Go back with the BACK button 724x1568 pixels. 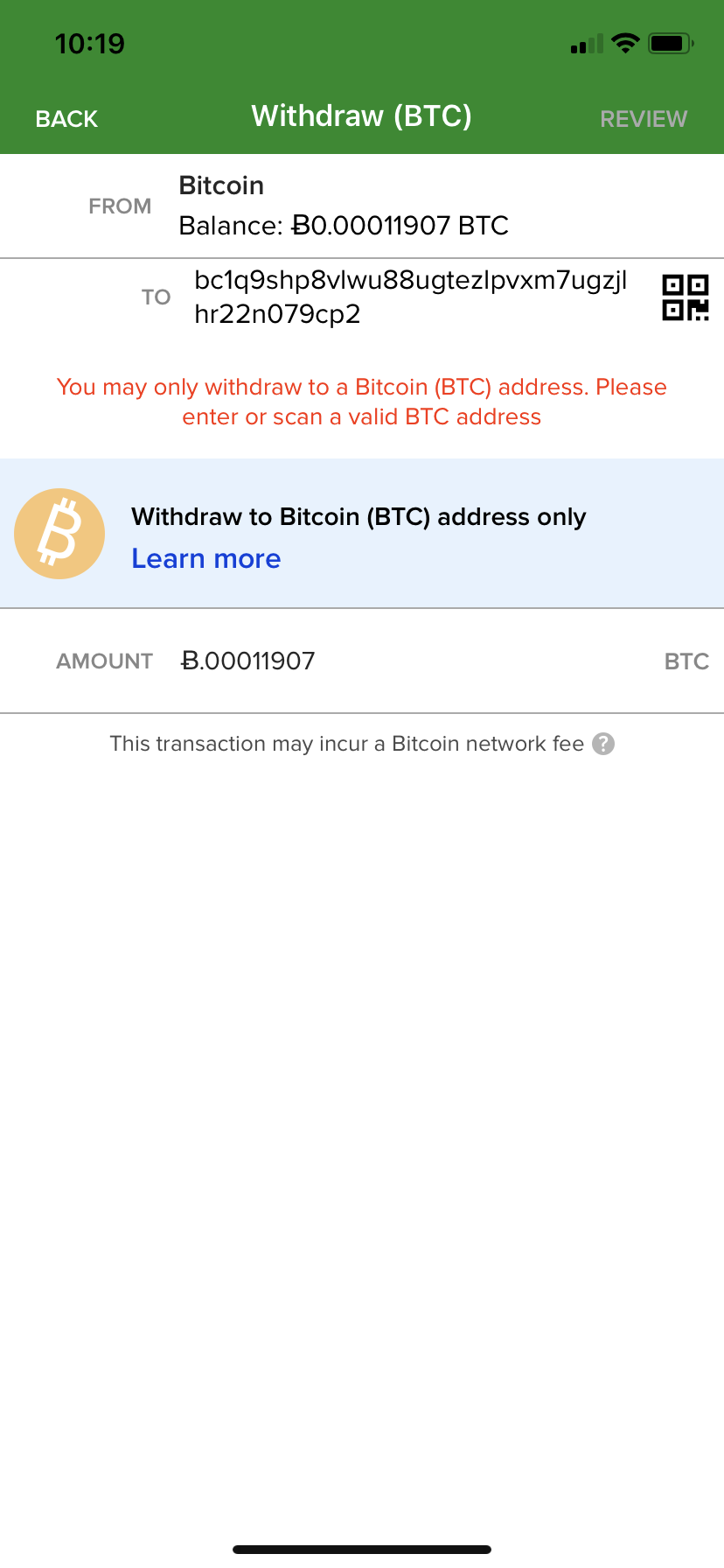coord(66,119)
